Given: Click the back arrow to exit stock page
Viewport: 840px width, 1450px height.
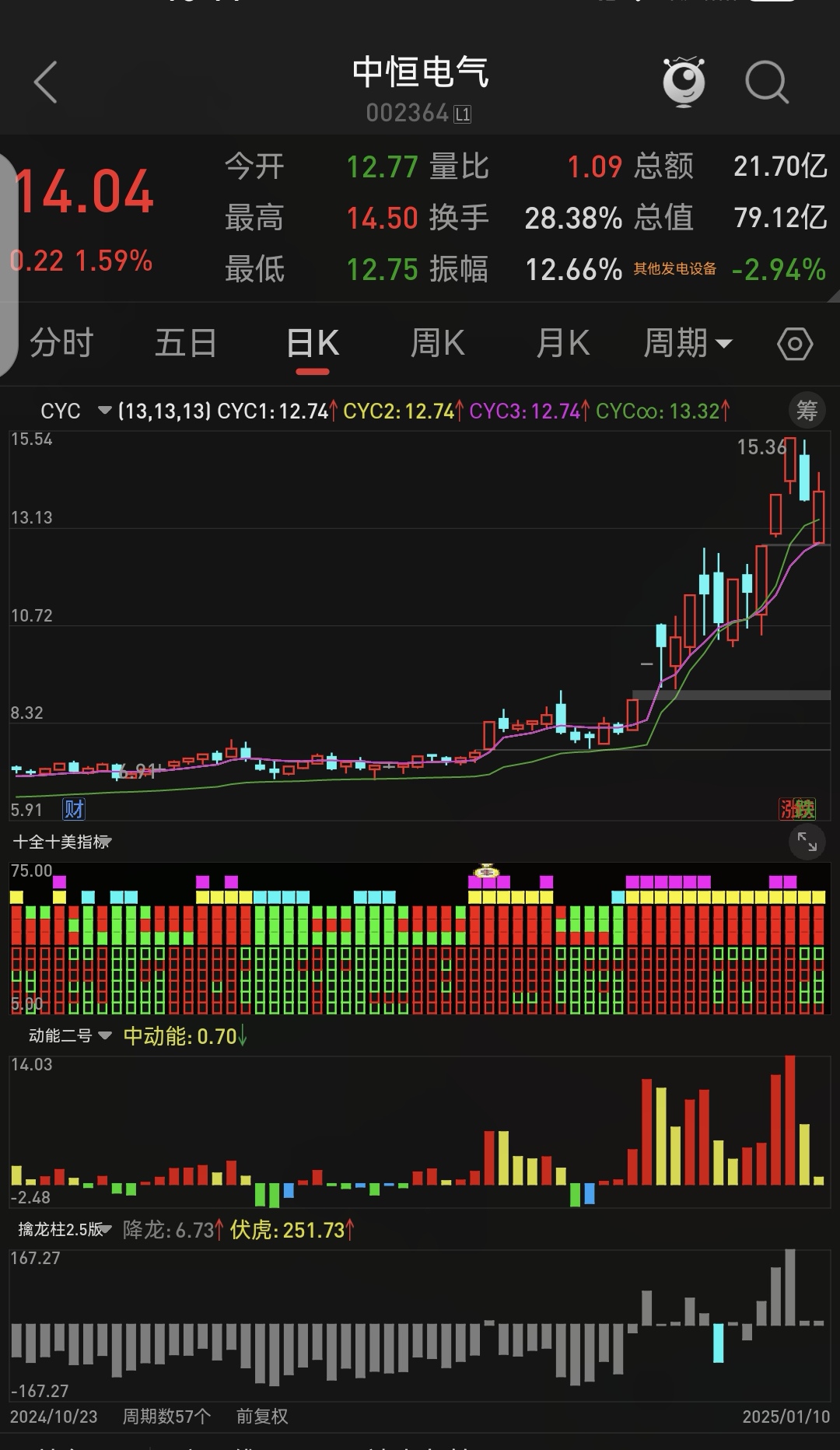Looking at the screenshot, I should pyautogui.click(x=47, y=82).
